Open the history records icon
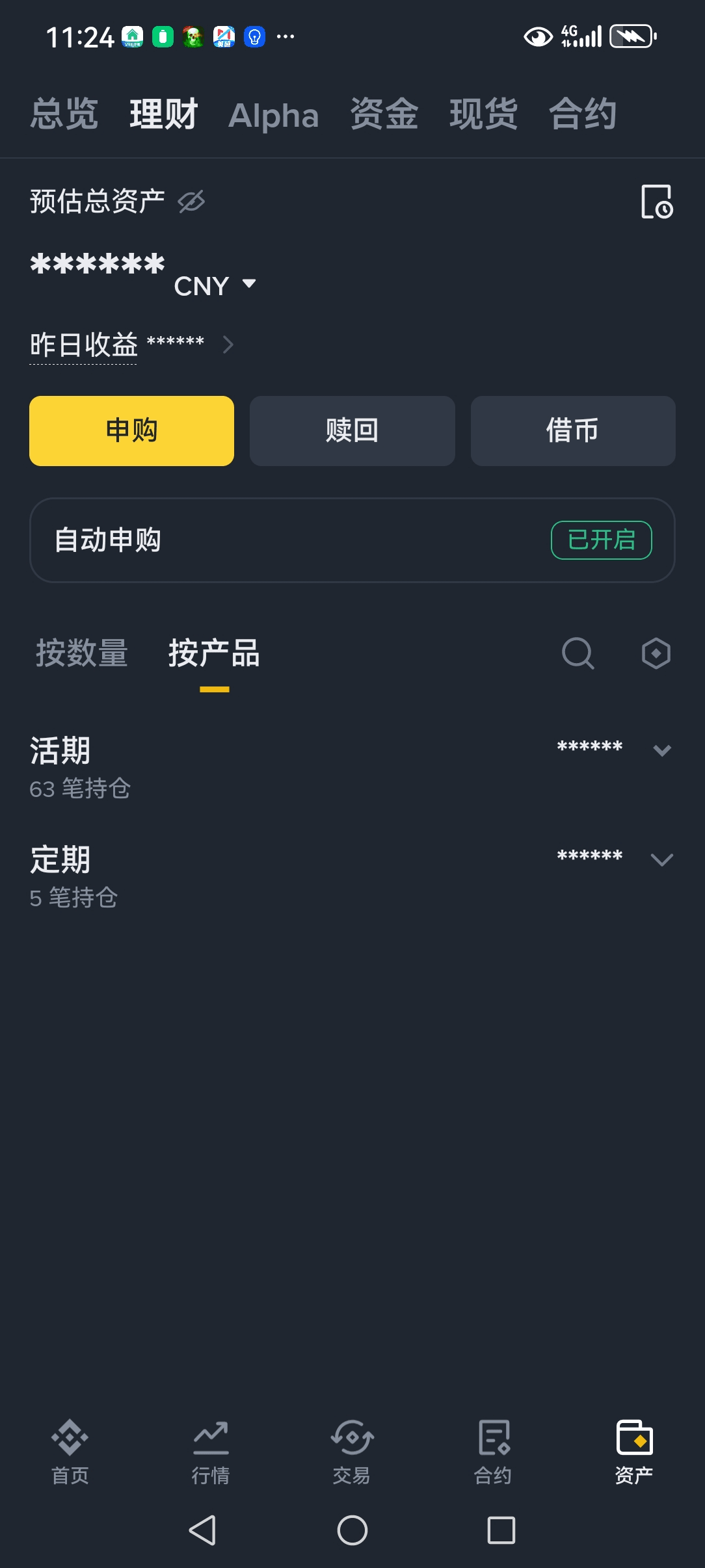 [657, 202]
